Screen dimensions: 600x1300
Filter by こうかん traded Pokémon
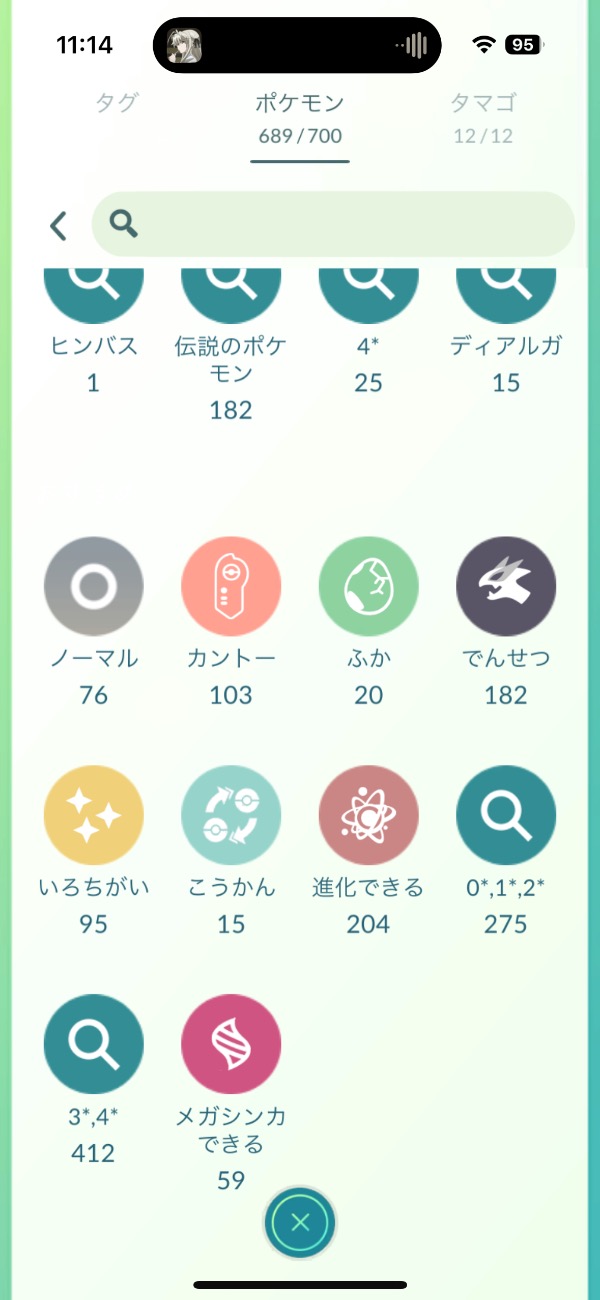coord(231,816)
